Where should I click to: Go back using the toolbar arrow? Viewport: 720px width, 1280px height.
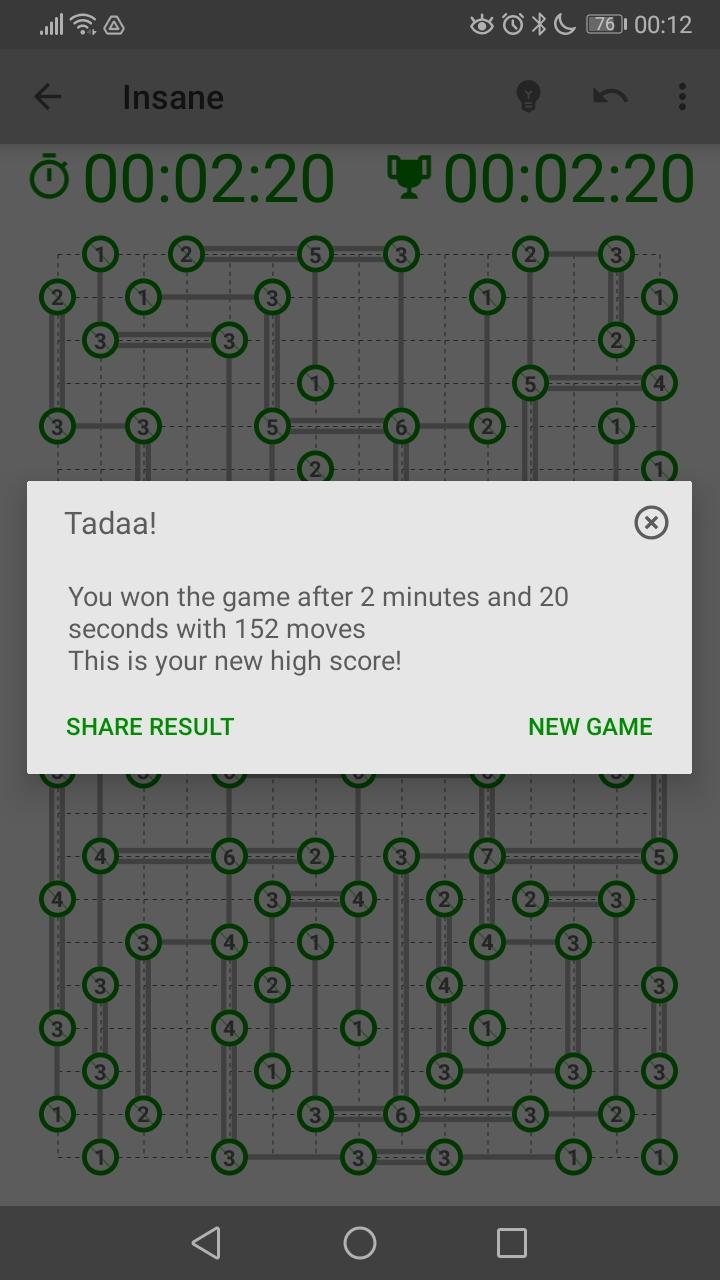[x=48, y=97]
